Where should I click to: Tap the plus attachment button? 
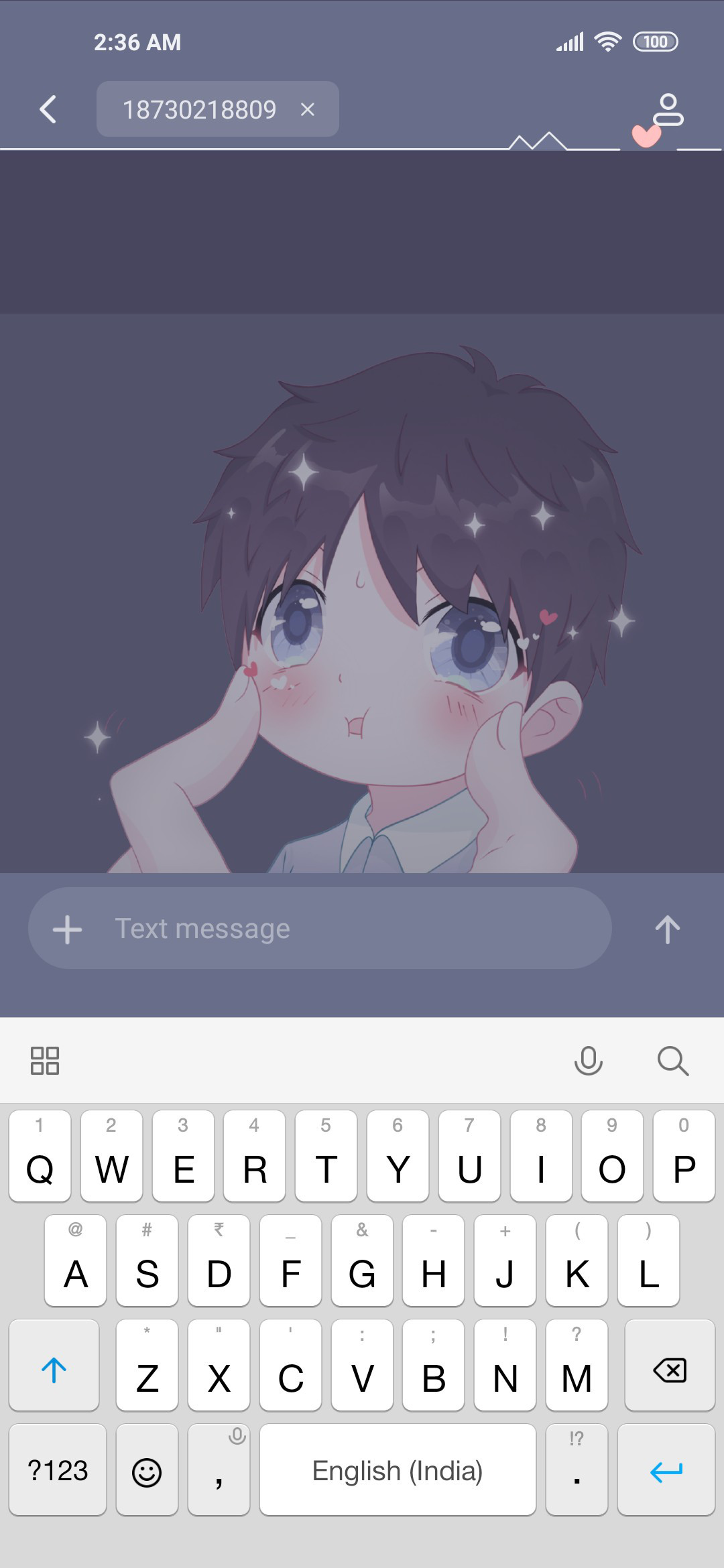(x=68, y=929)
